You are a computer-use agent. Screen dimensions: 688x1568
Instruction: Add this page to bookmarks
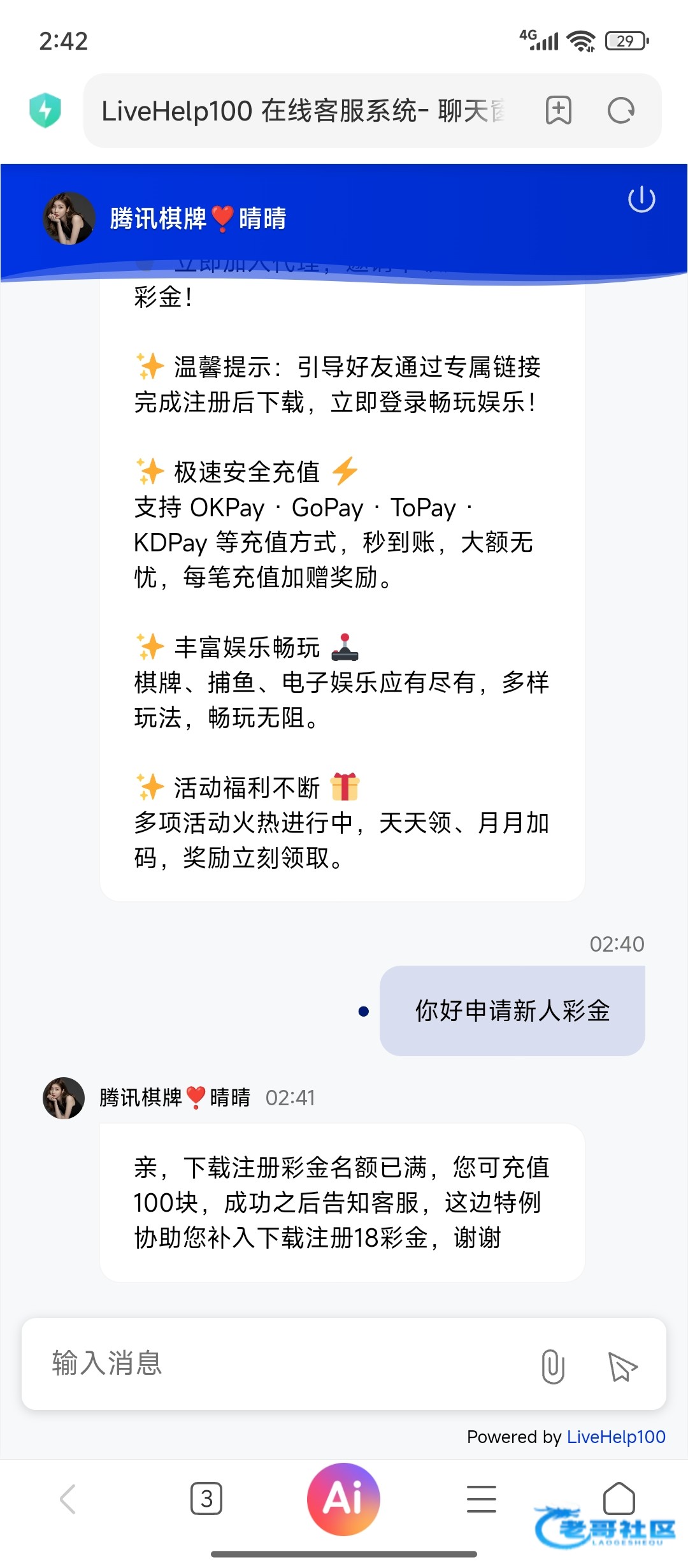558,111
